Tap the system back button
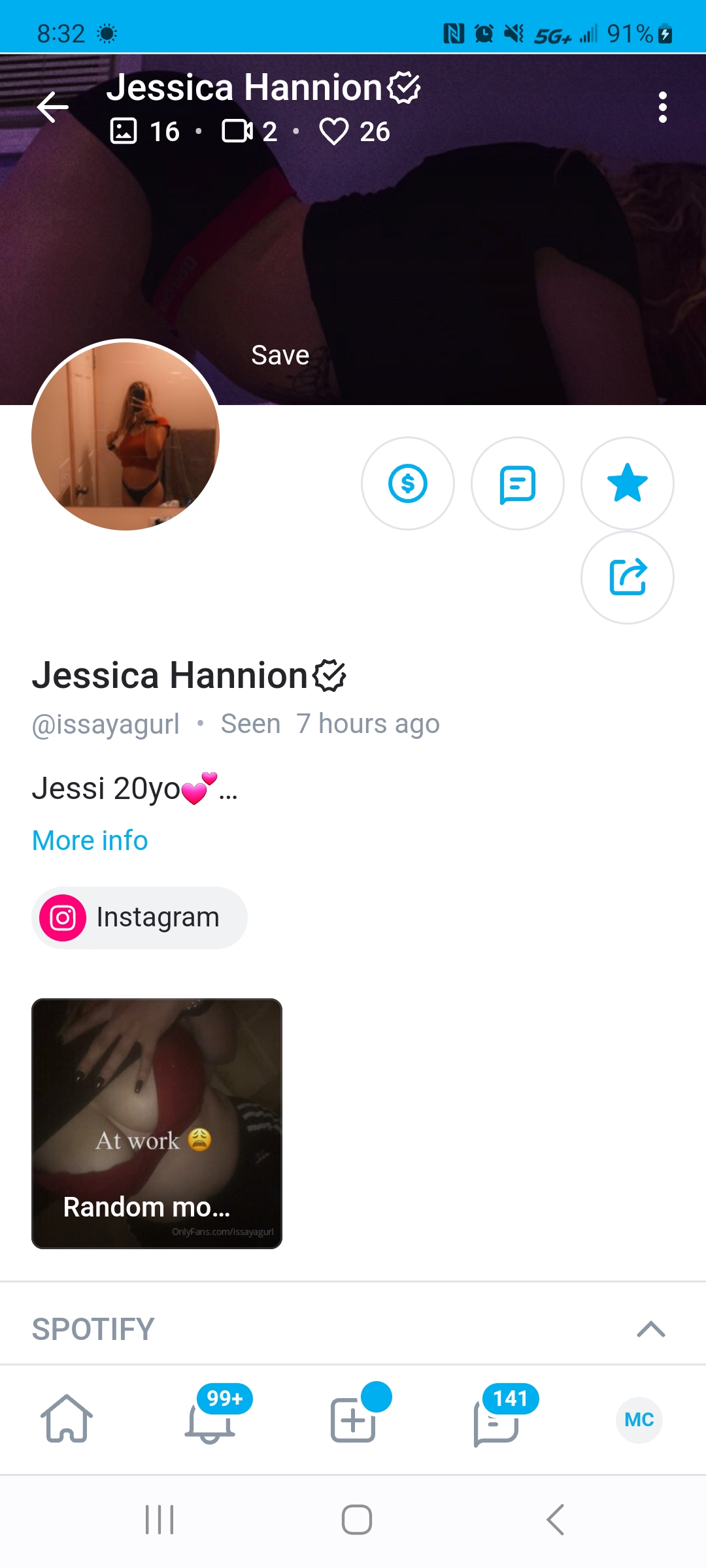706x1568 pixels. (555, 1520)
